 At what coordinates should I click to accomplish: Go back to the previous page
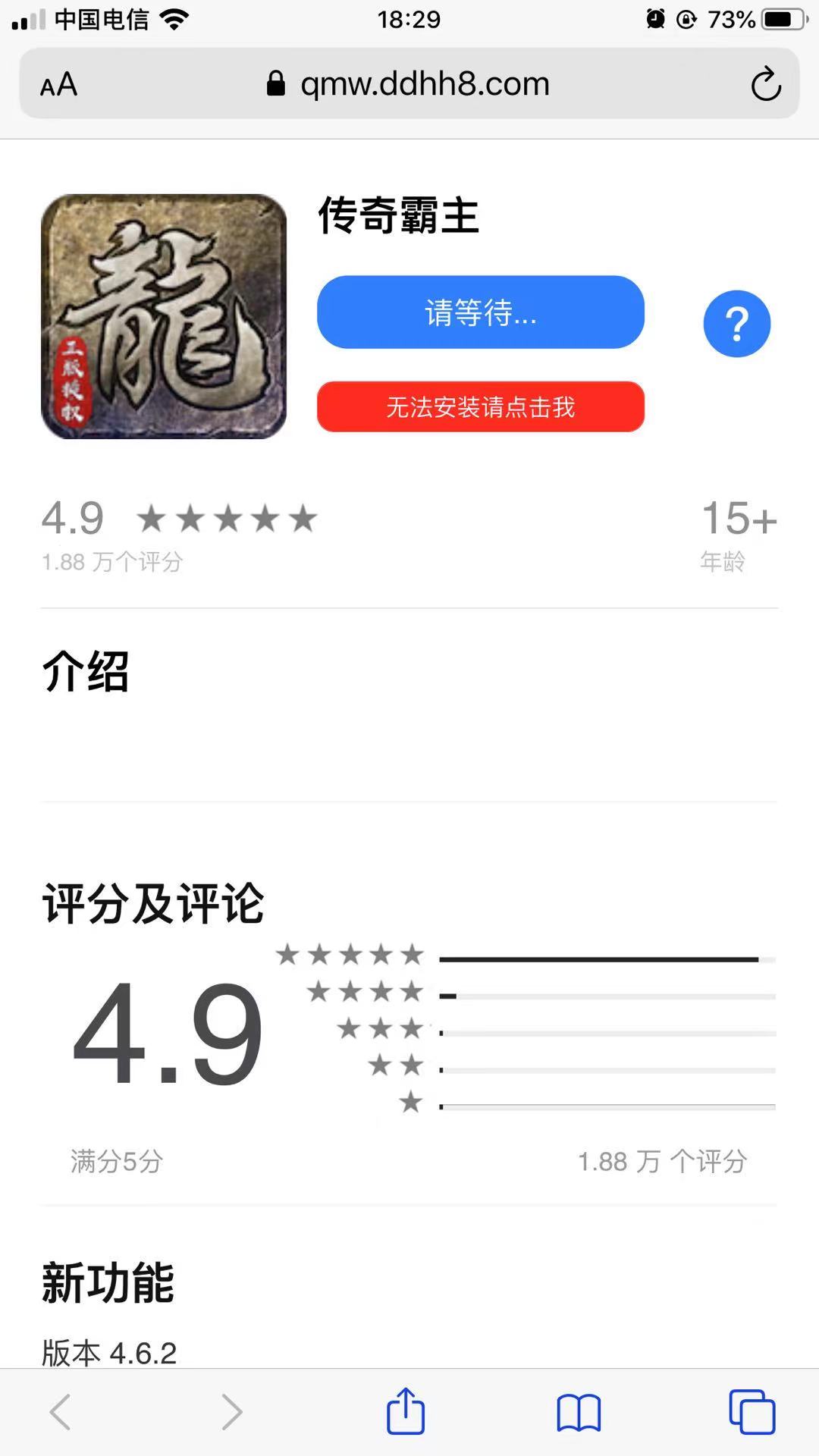(61, 1412)
